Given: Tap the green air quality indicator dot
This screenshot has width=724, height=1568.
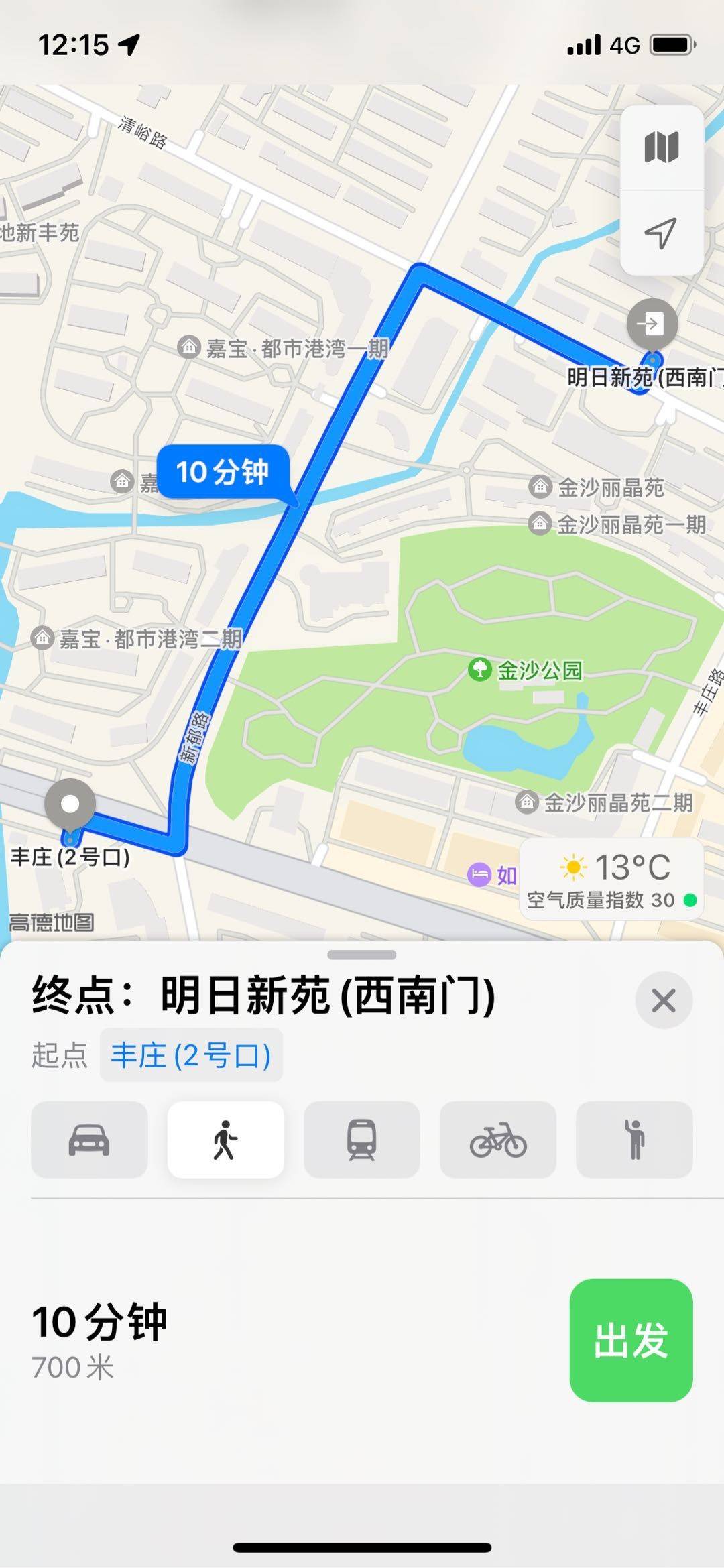Looking at the screenshot, I should [689, 901].
